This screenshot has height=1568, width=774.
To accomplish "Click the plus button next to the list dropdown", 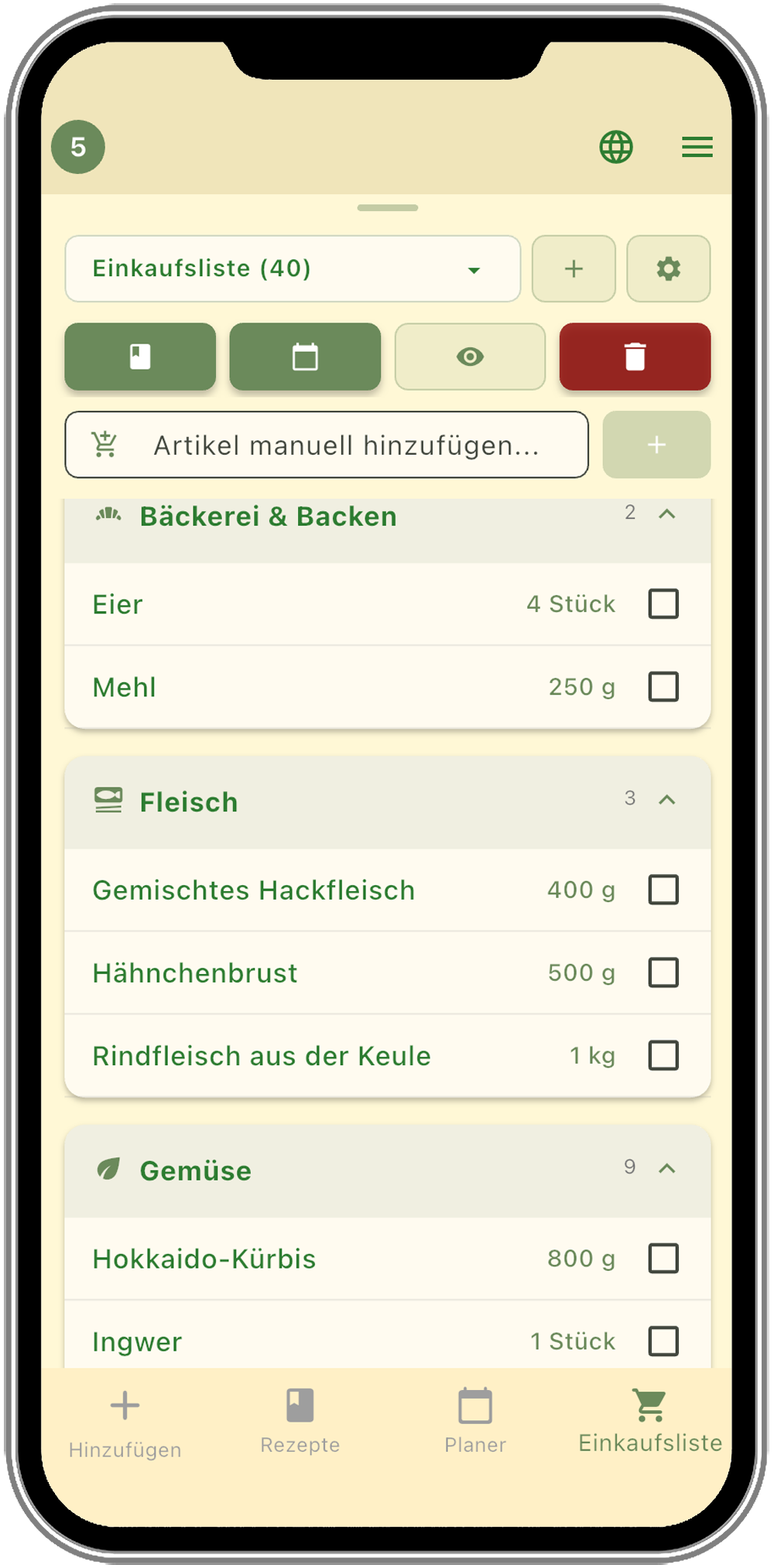I will click(x=573, y=269).
